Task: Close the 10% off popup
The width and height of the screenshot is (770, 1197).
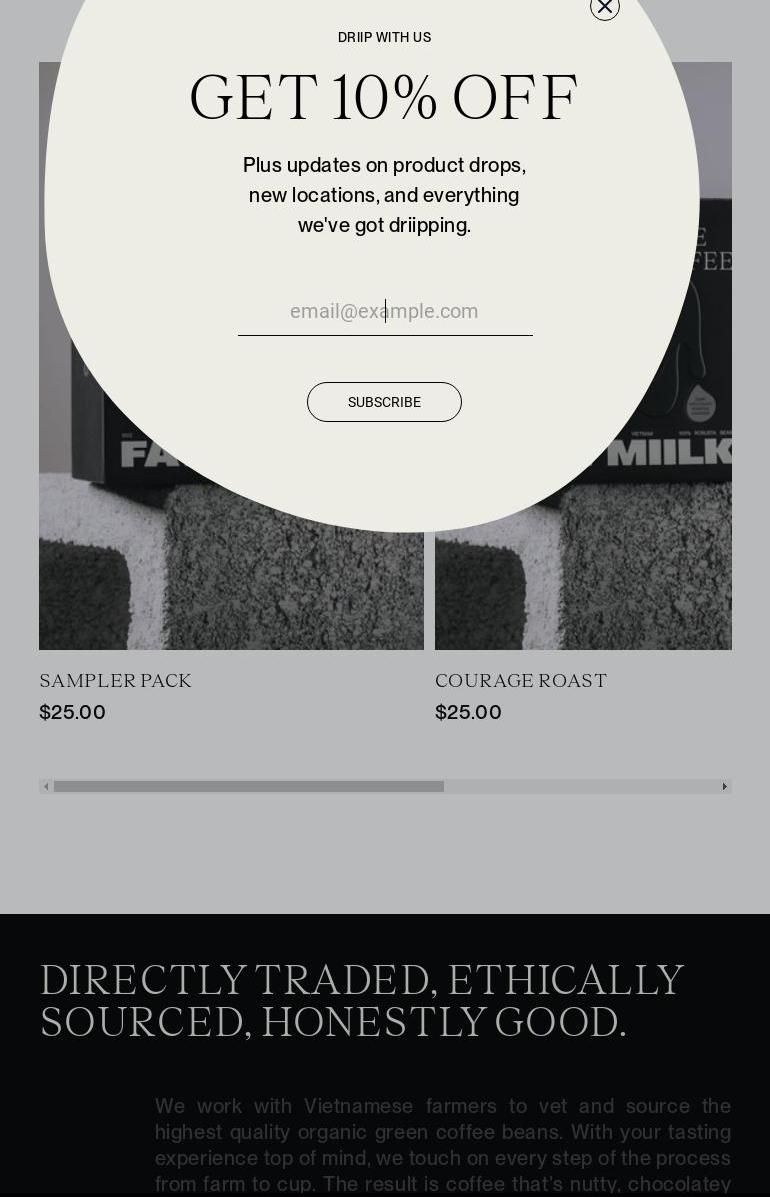Action: click(x=604, y=7)
